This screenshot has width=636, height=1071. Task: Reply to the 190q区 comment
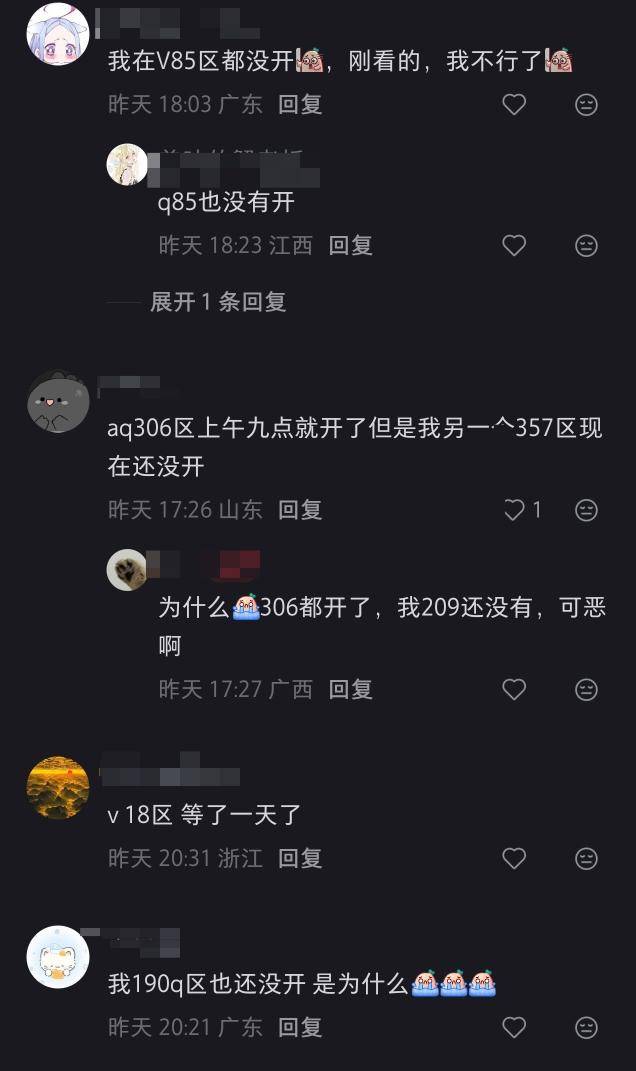coord(300,1027)
